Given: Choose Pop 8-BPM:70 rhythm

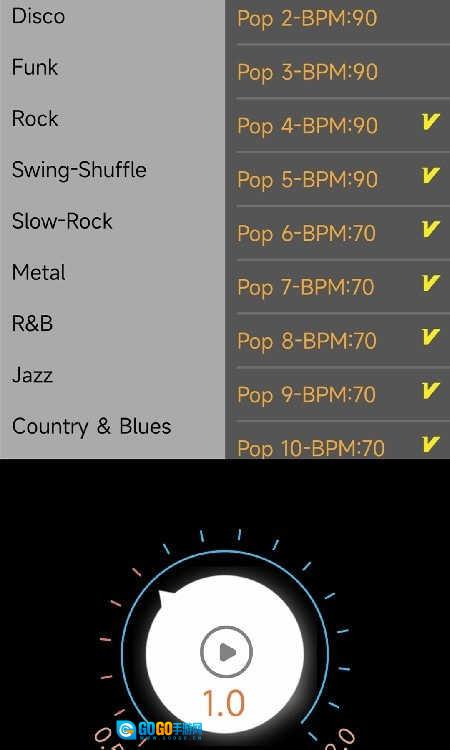Looking at the screenshot, I should click(338, 341).
